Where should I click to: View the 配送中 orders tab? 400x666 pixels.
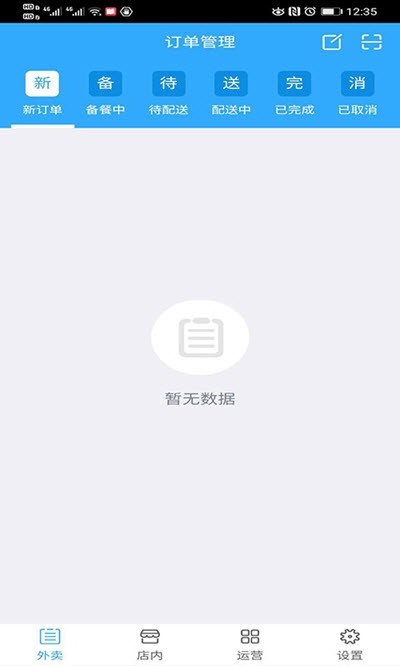[x=231, y=94]
